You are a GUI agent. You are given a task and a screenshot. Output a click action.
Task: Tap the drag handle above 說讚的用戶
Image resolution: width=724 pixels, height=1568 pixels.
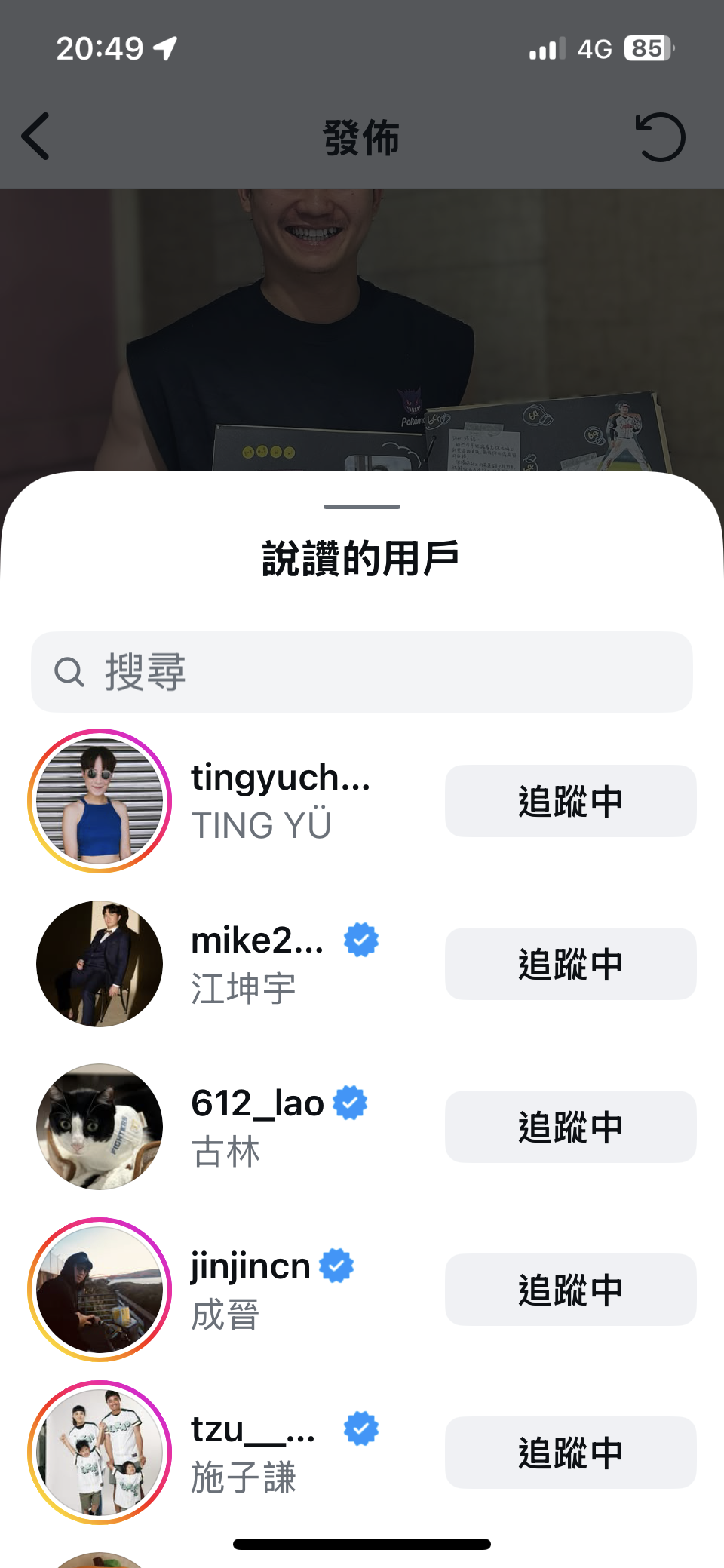[362, 507]
